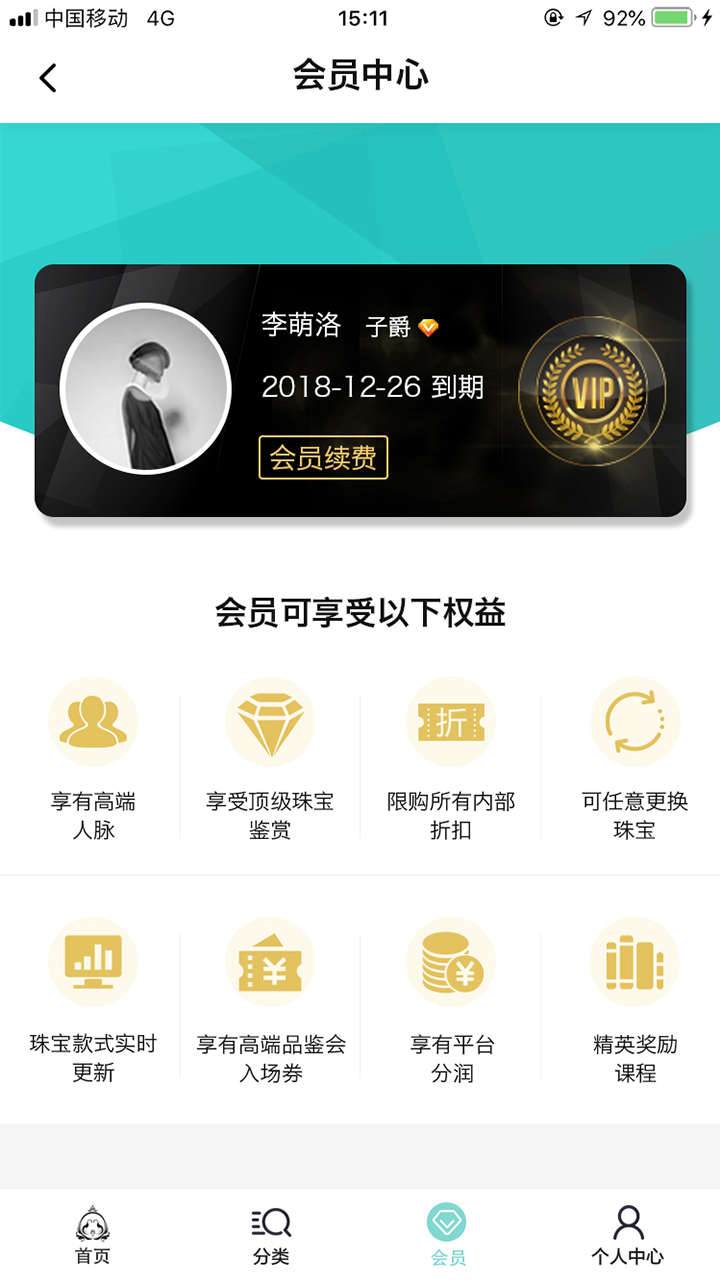The image size is (720, 1280).
Task: Go to the 个人中心 tab
Action: (x=627, y=1234)
